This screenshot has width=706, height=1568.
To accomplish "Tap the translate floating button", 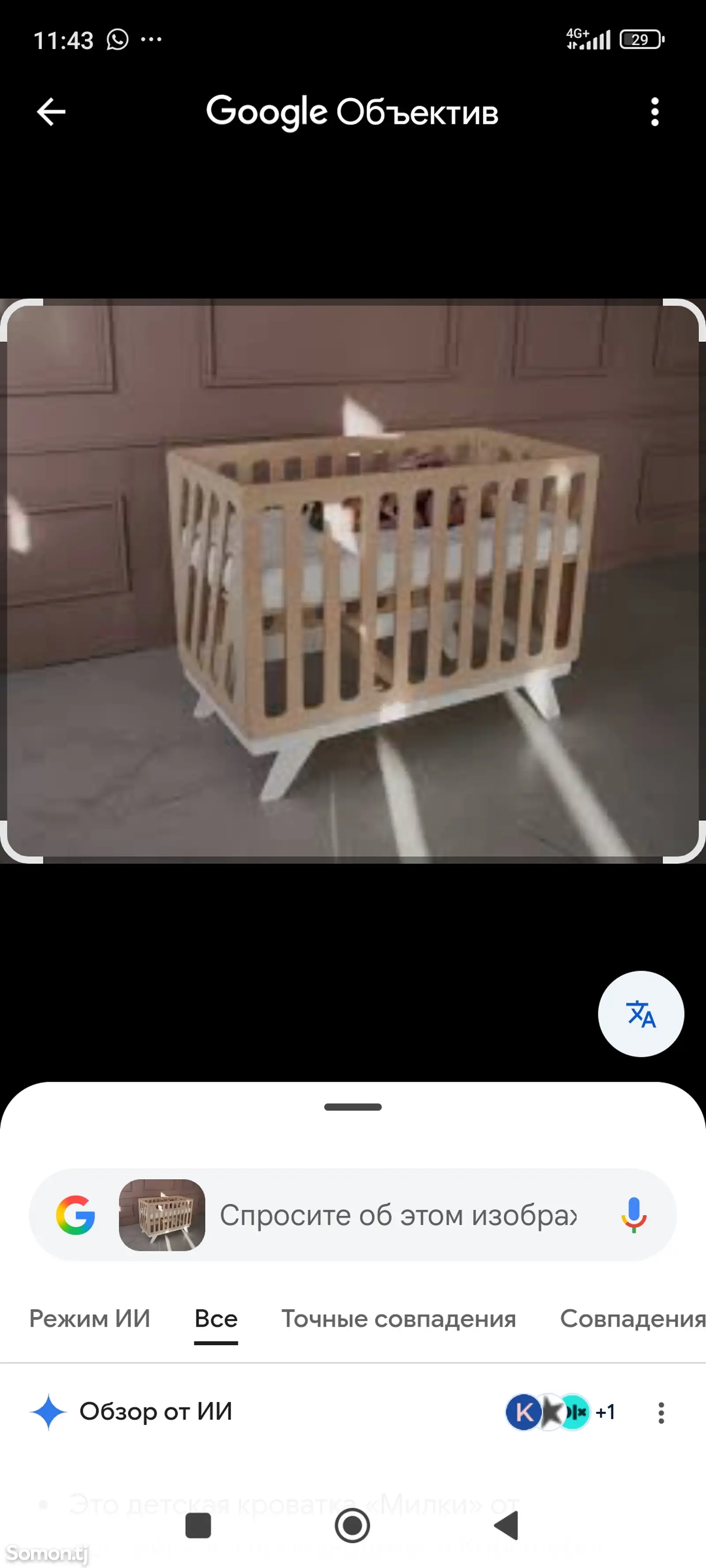I will coord(641,1013).
